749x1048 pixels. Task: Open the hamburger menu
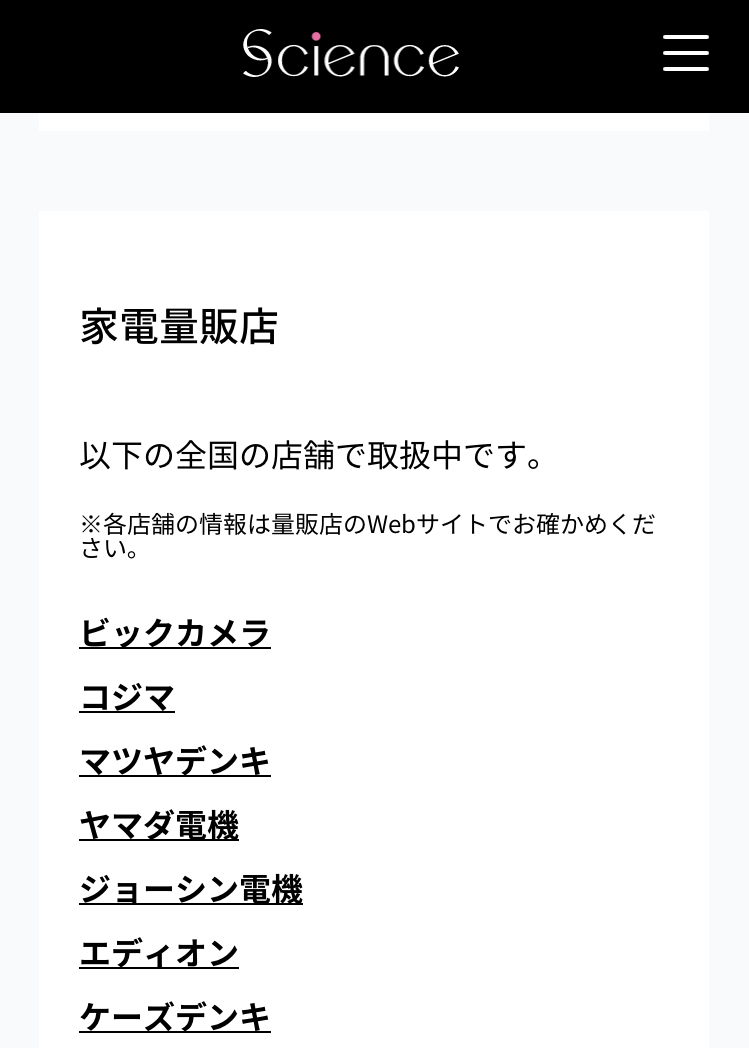(x=686, y=54)
